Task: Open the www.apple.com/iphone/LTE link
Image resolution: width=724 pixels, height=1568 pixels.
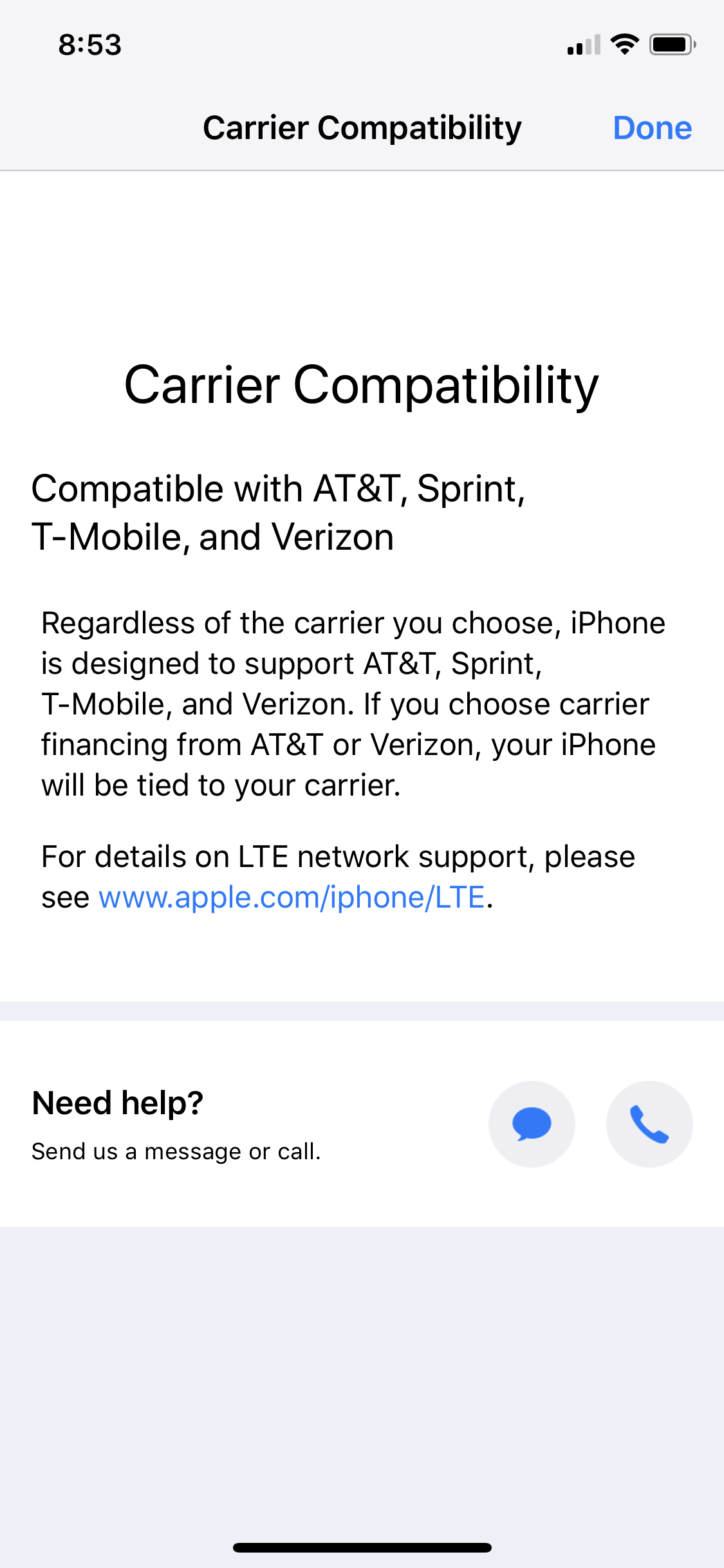Action: coord(292,897)
